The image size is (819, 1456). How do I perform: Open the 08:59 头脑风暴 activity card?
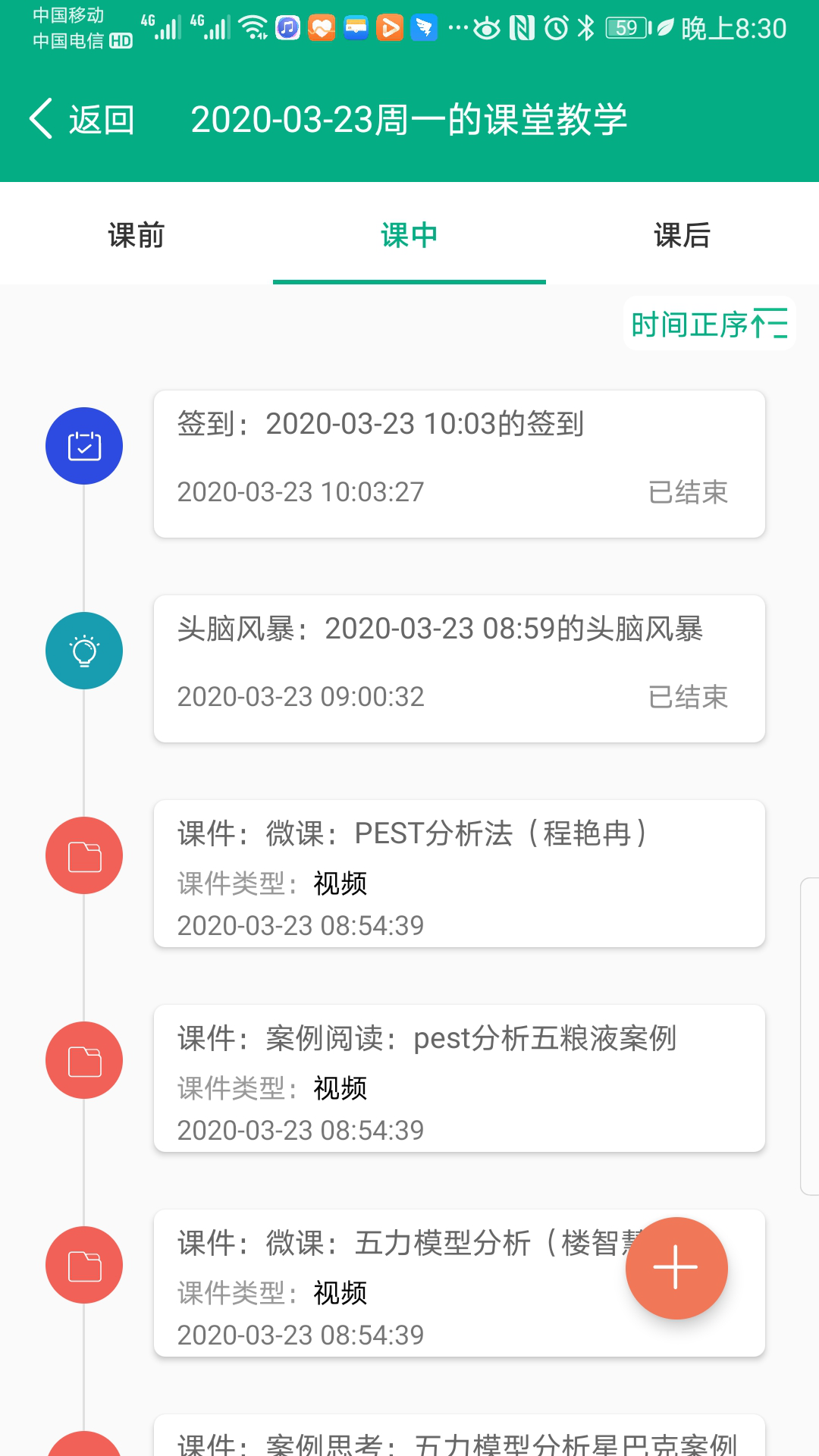(x=459, y=668)
